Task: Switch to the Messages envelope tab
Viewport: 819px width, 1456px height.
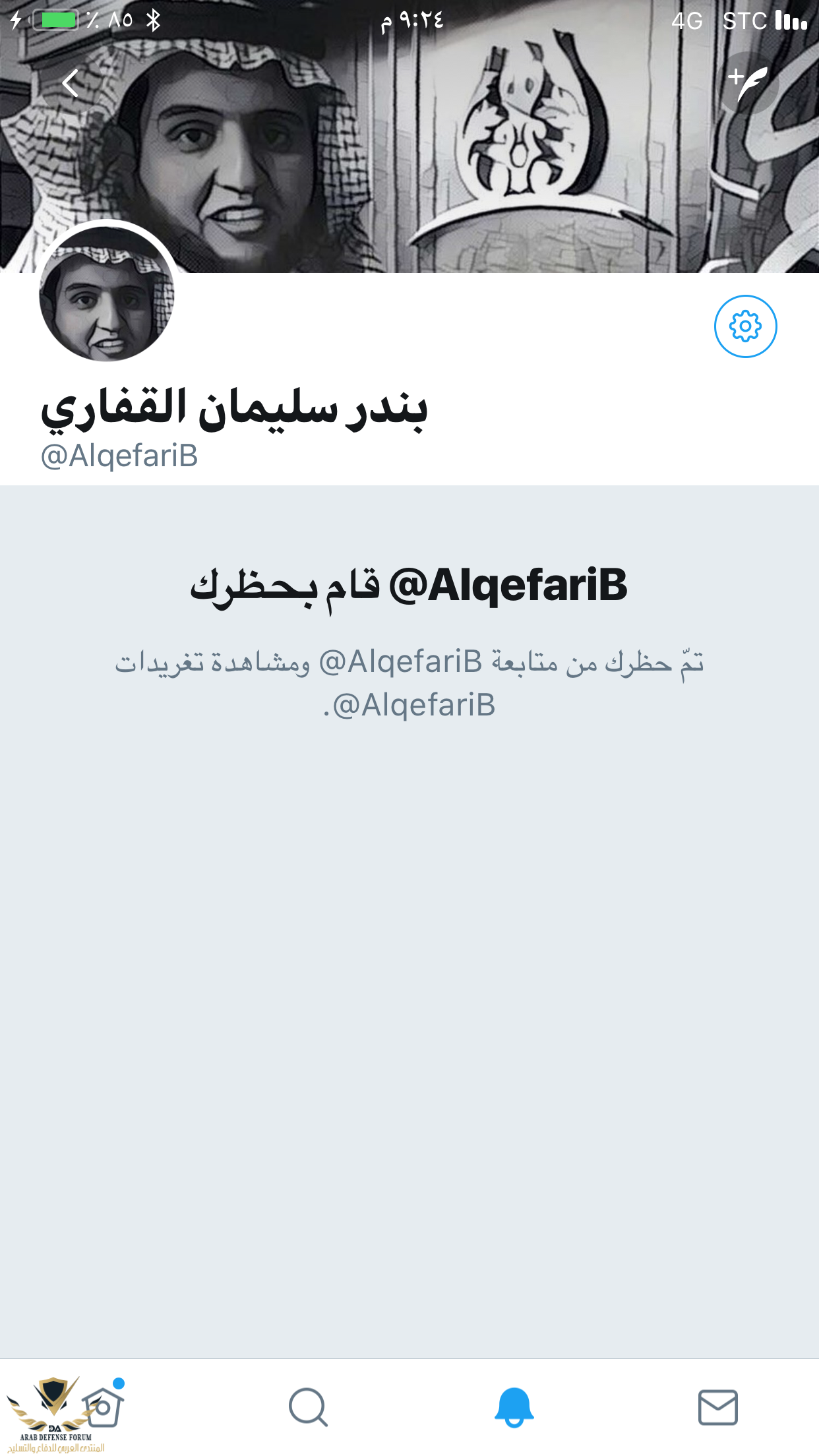Action: pos(717,1407)
